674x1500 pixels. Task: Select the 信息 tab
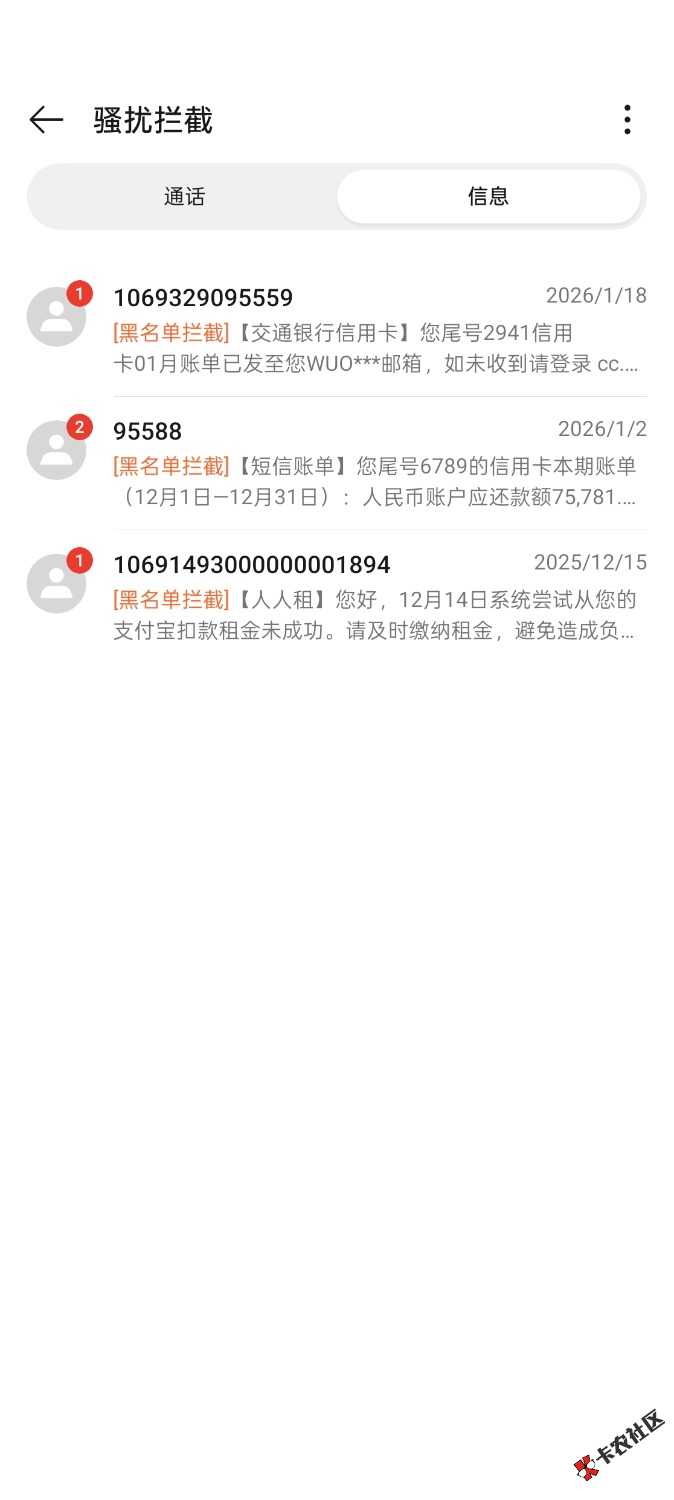488,197
